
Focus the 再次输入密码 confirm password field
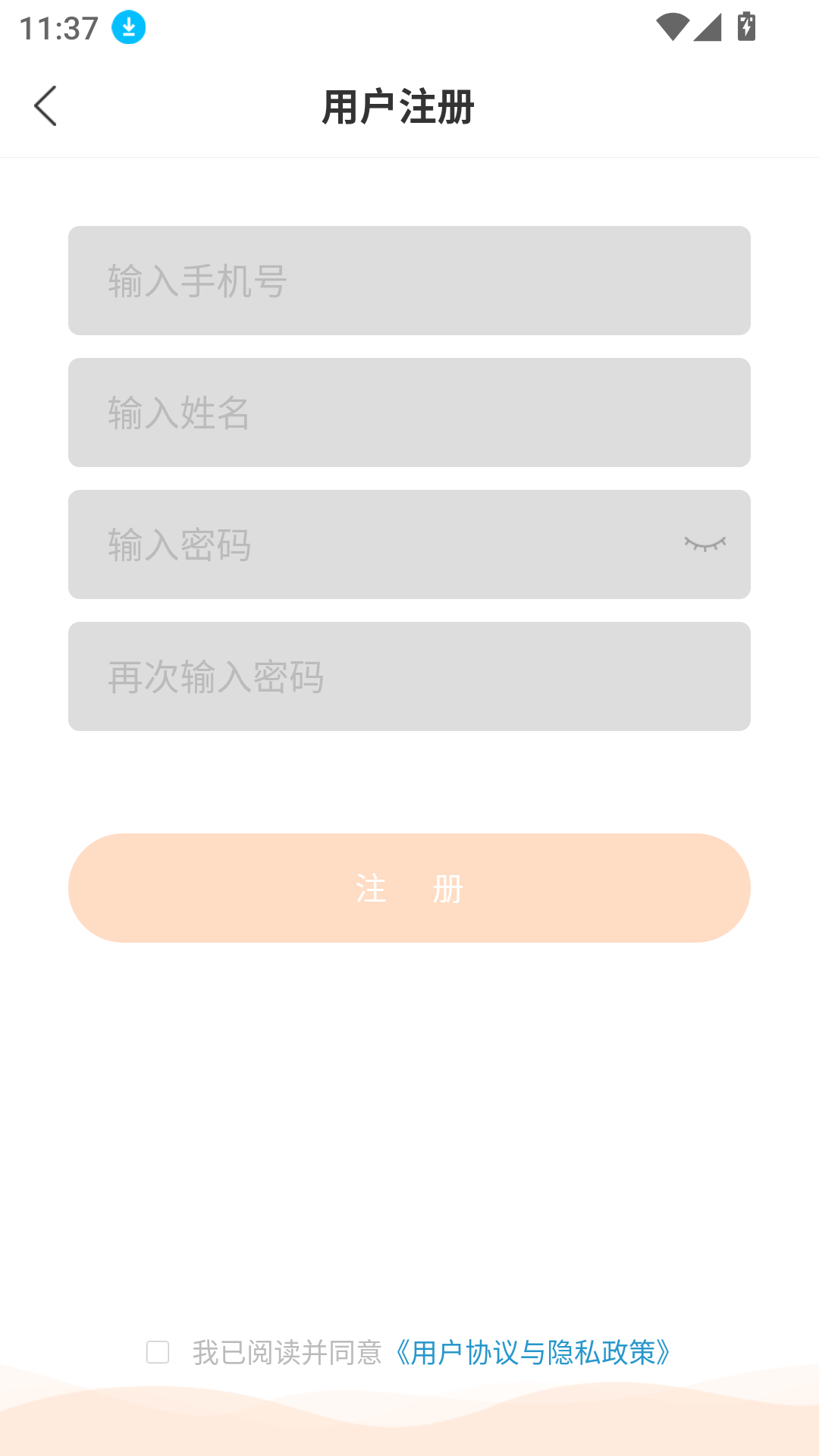point(409,676)
